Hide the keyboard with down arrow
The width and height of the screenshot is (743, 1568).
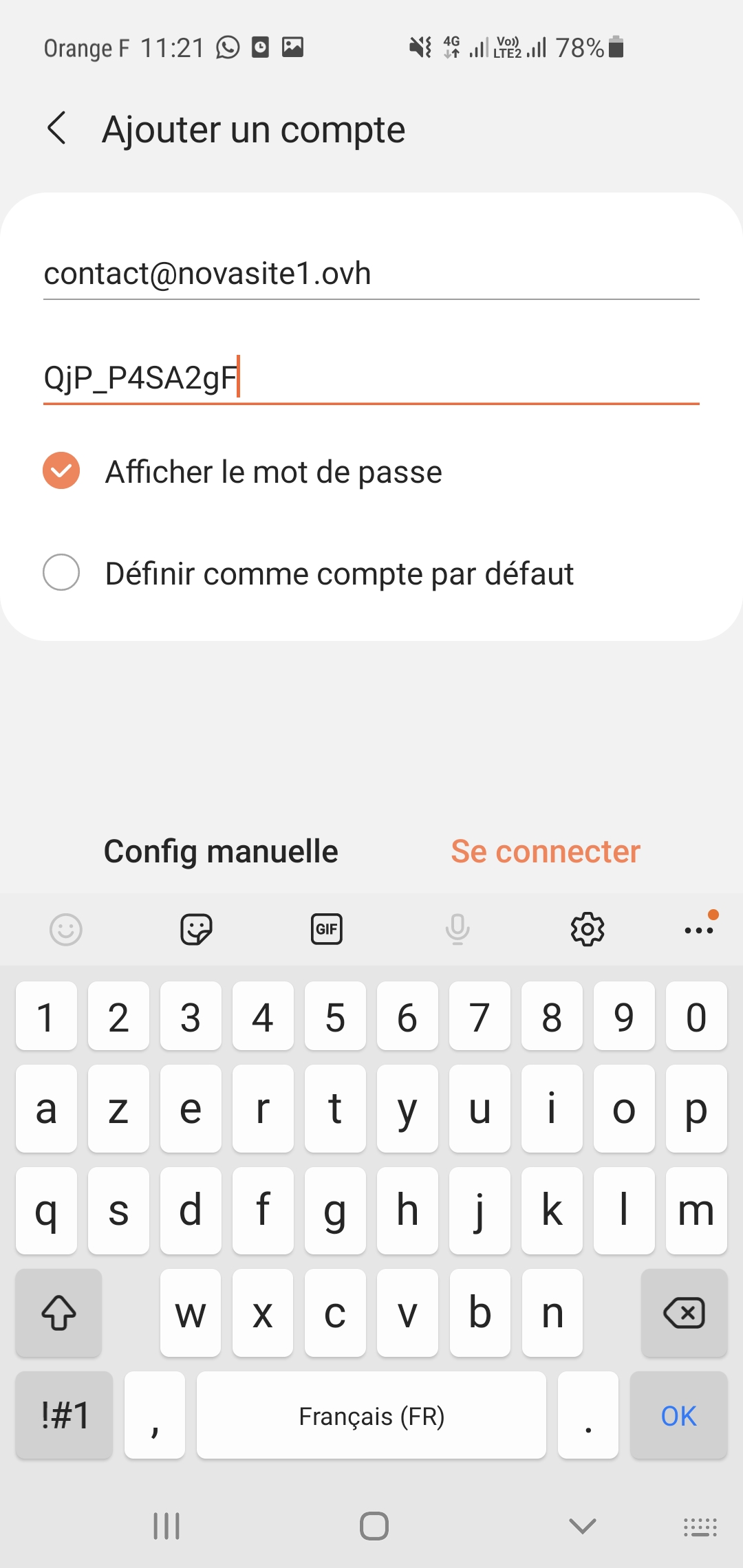582,1526
